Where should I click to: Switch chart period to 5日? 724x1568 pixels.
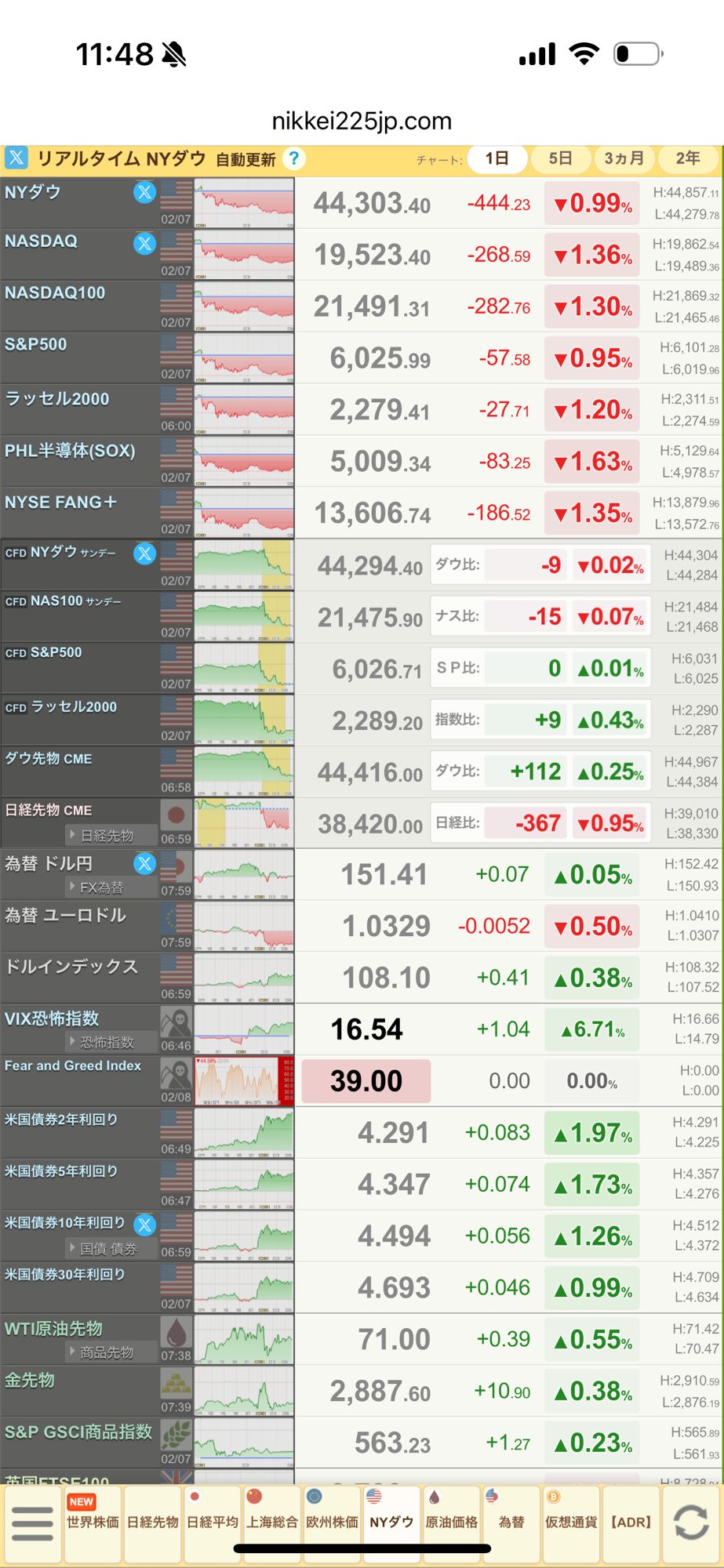(x=560, y=158)
